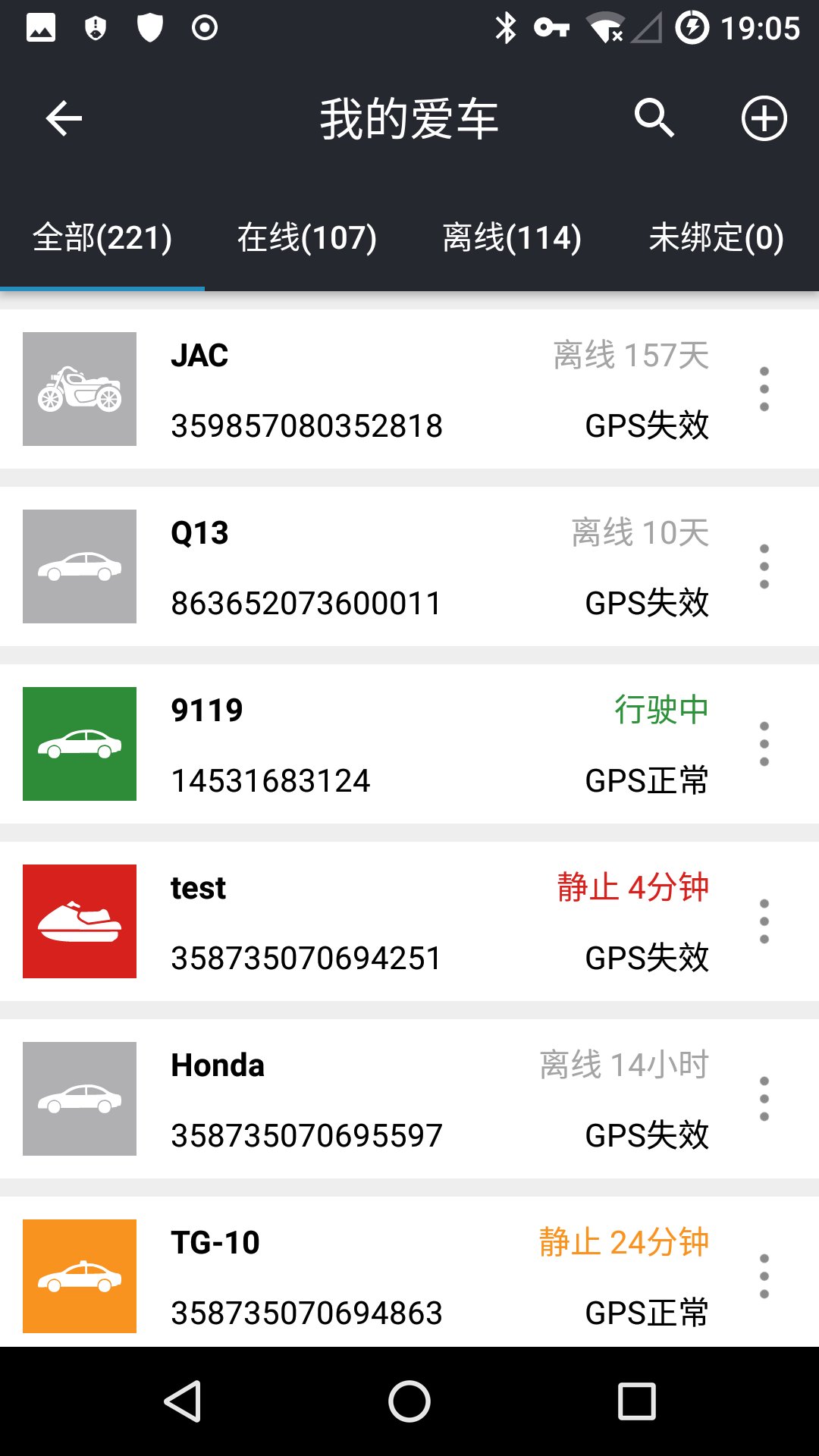
Task: Open the Q13 vehicle entry
Action: 364,566
